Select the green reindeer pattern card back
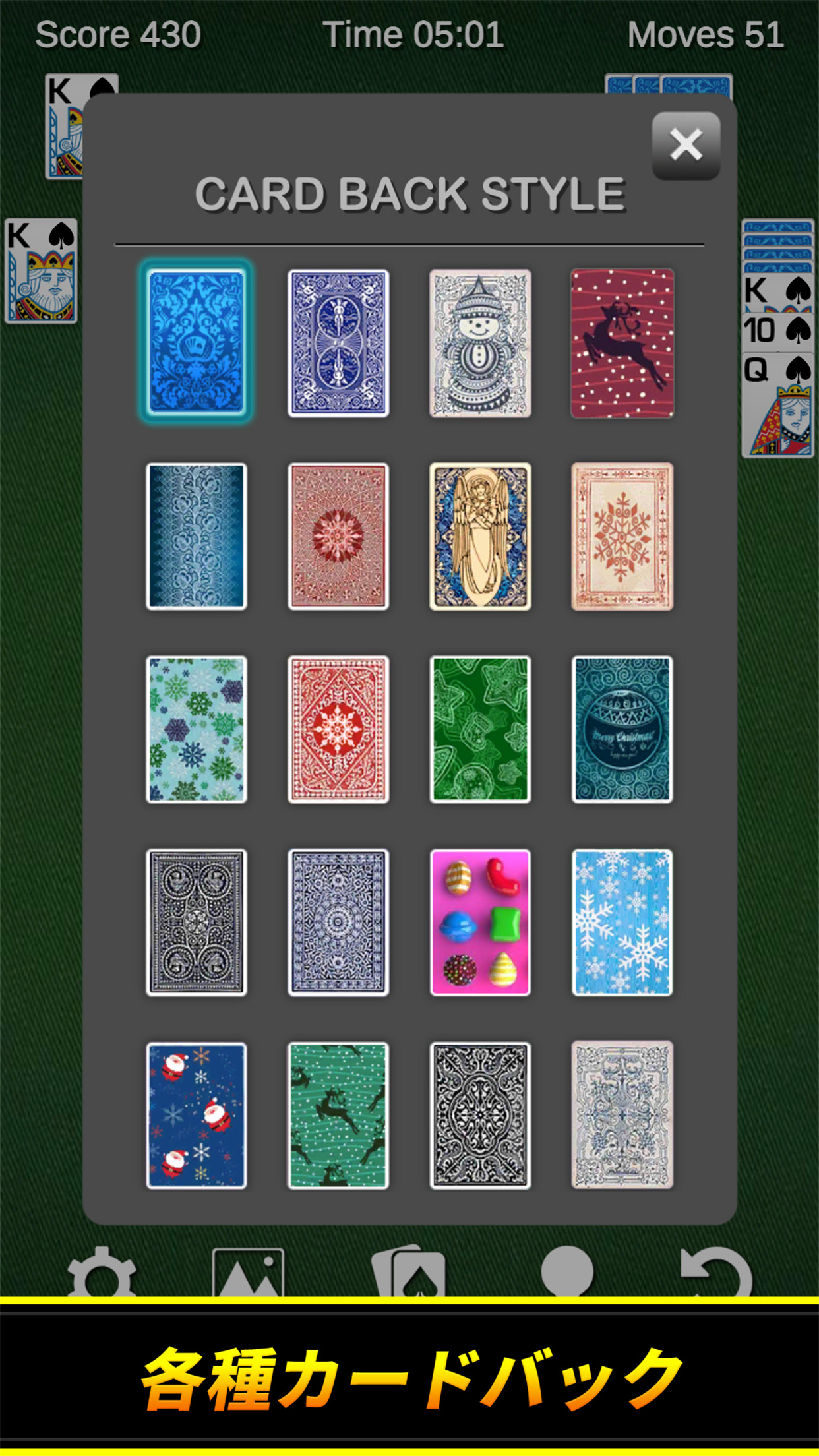Viewport: 819px width, 1456px height. tap(338, 1116)
